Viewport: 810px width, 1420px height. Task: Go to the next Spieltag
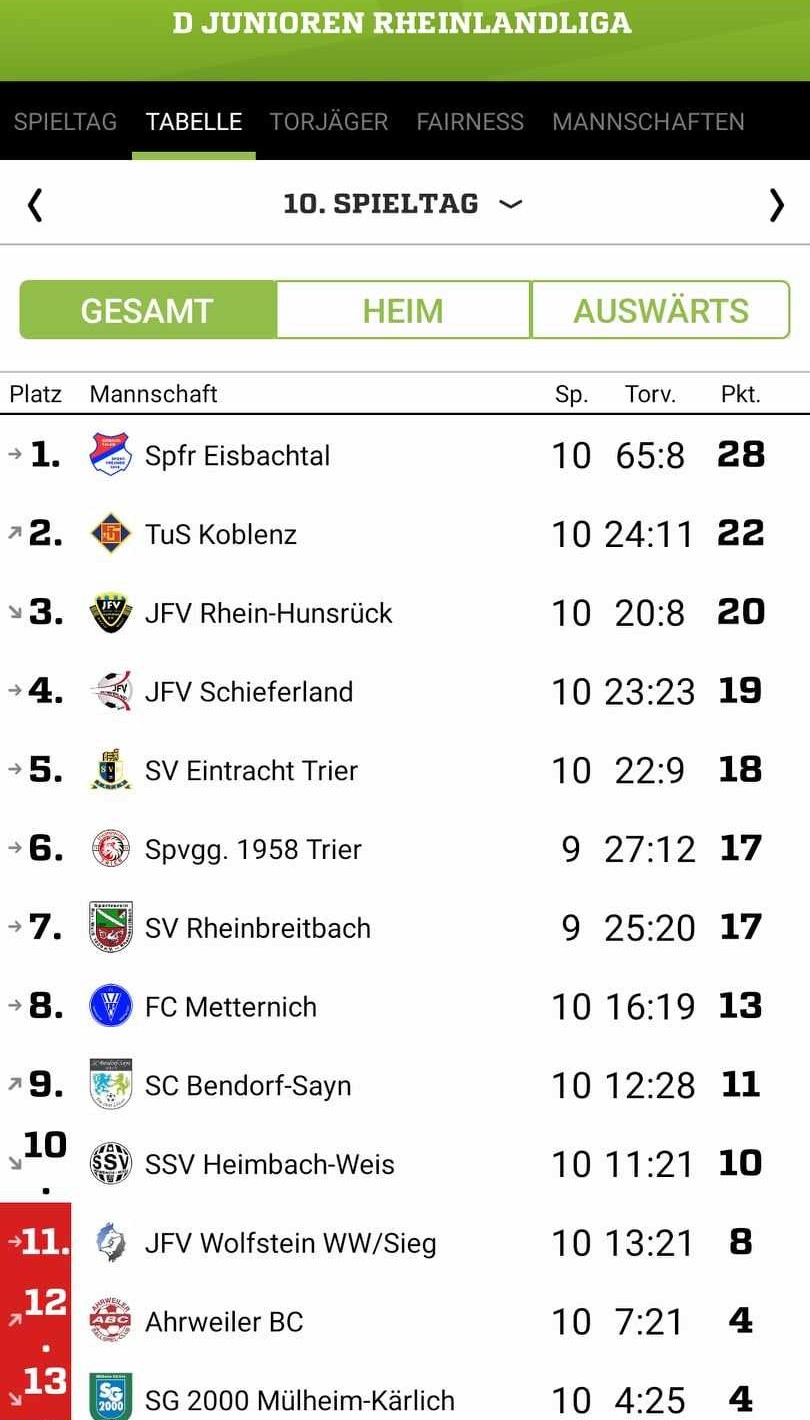[776, 205]
